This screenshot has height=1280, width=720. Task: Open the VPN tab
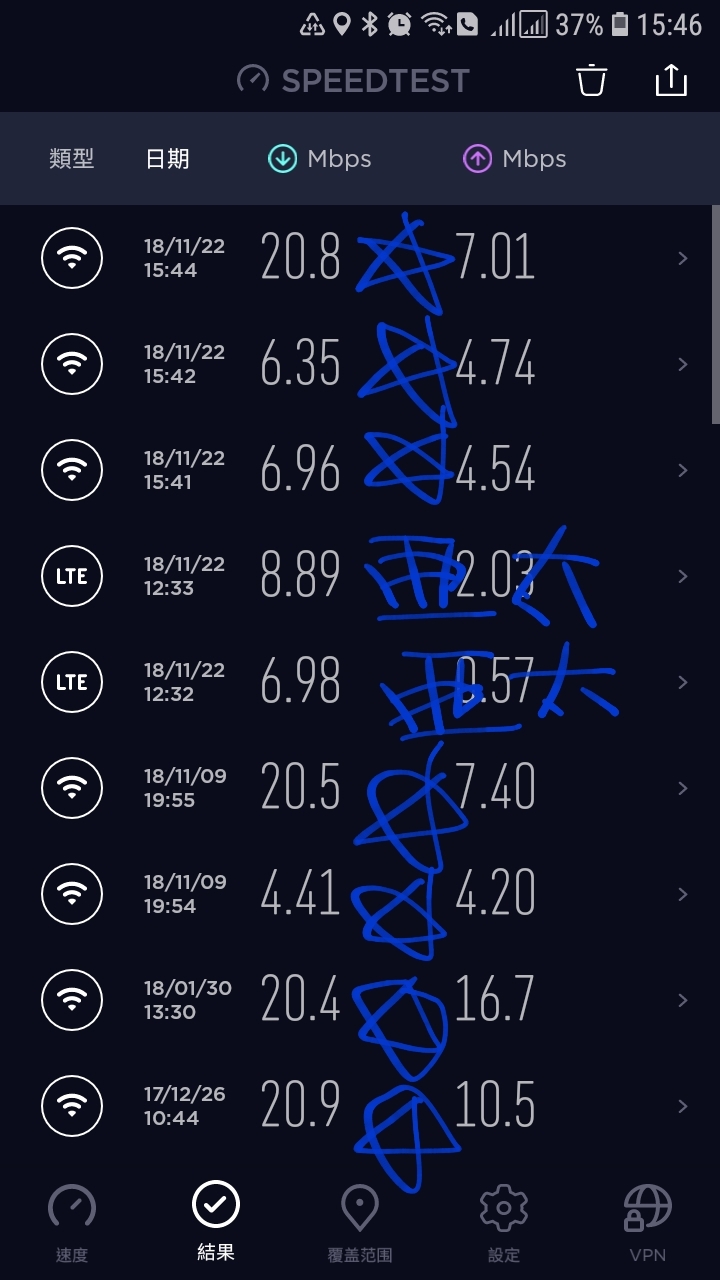[x=648, y=1222]
